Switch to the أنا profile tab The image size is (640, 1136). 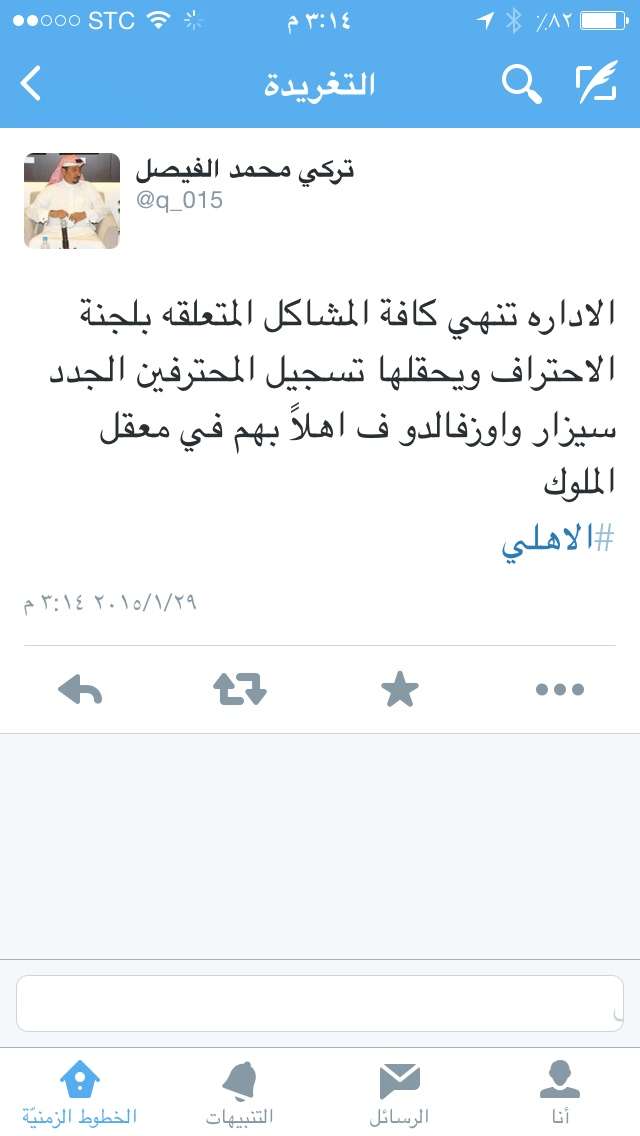coord(559,1092)
